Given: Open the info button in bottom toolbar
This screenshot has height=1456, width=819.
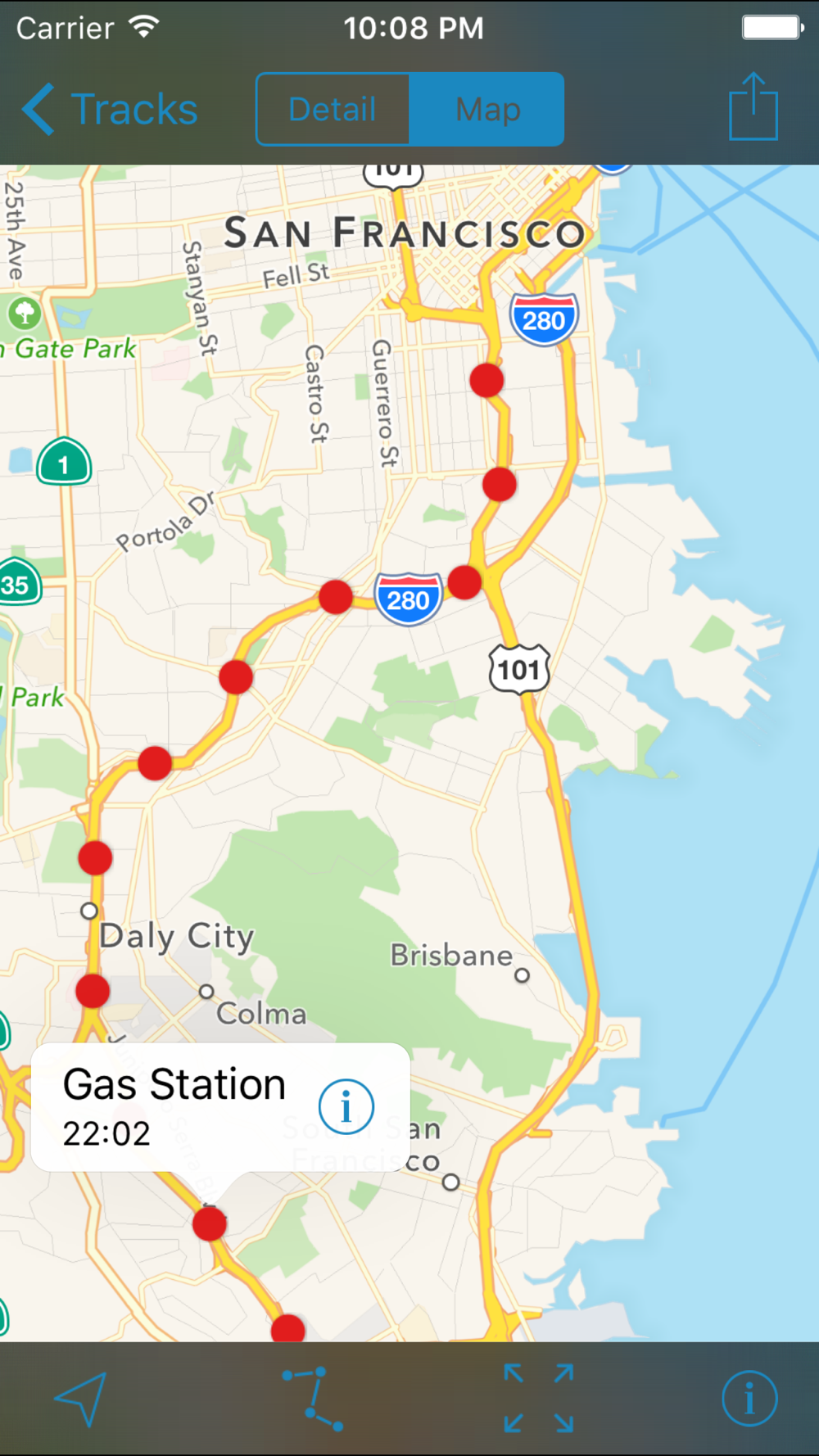Looking at the screenshot, I should [x=749, y=1399].
